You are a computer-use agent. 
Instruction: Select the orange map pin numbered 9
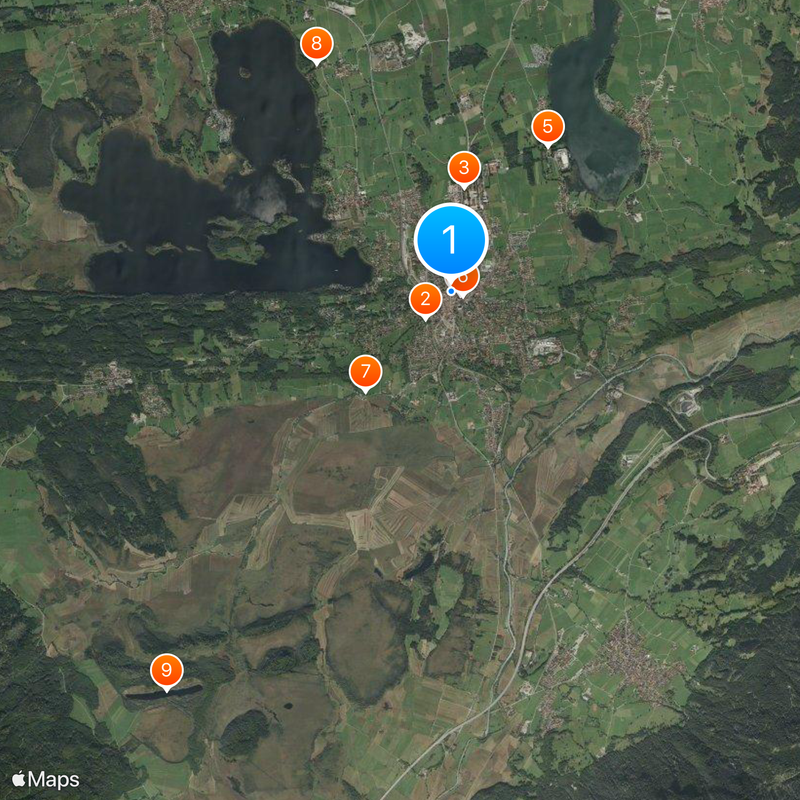[x=166, y=669]
